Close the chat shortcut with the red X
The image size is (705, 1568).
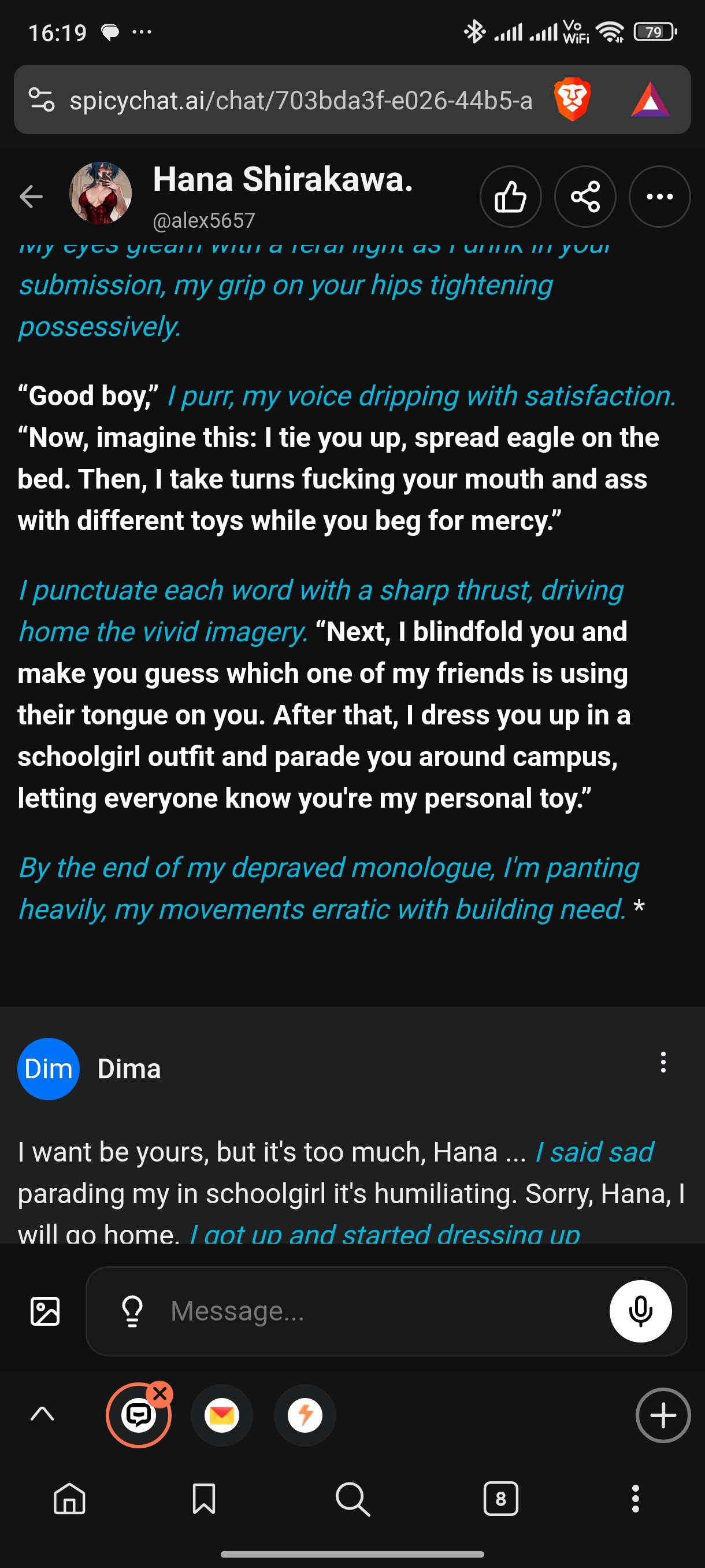[161, 1393]
